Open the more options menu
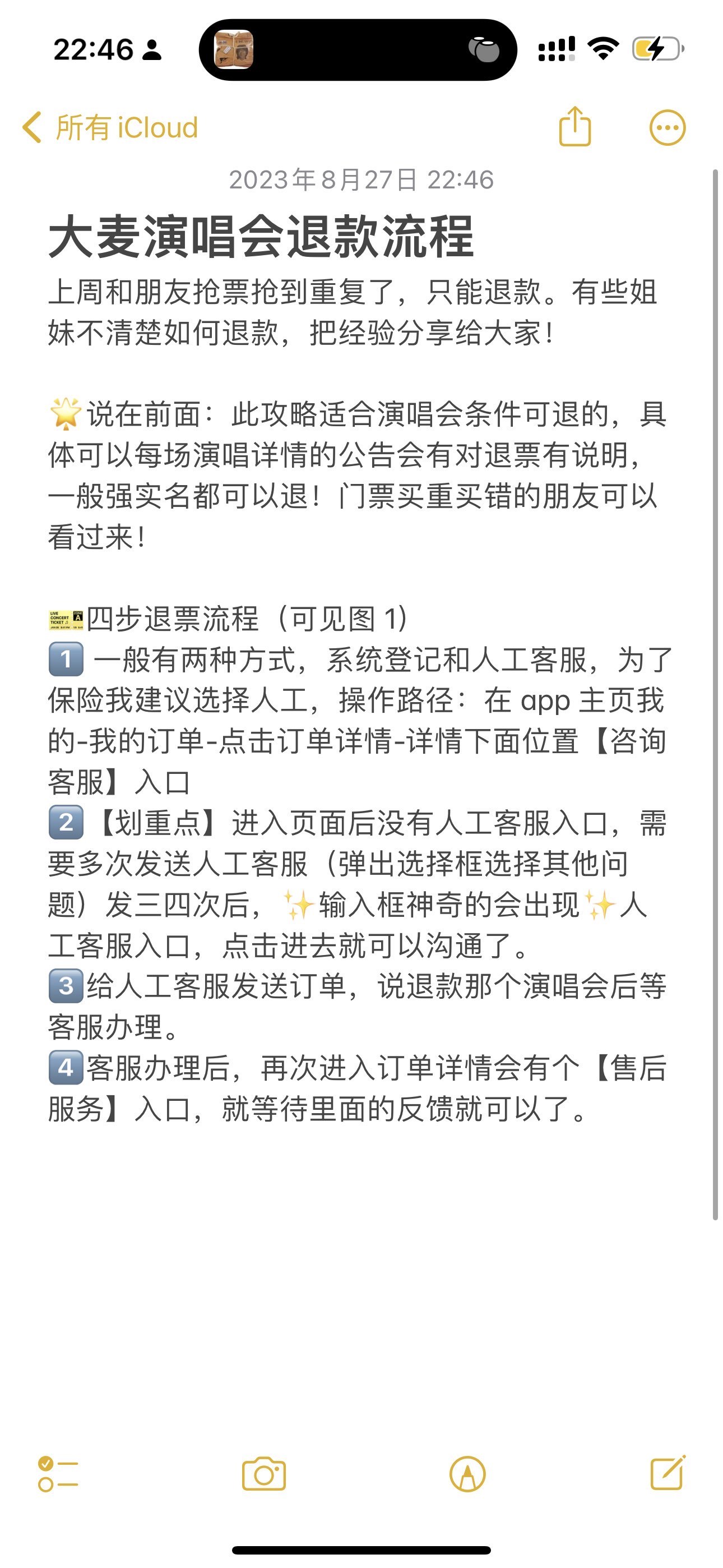The image size is (723, 1568). click(x=667, y=128)
